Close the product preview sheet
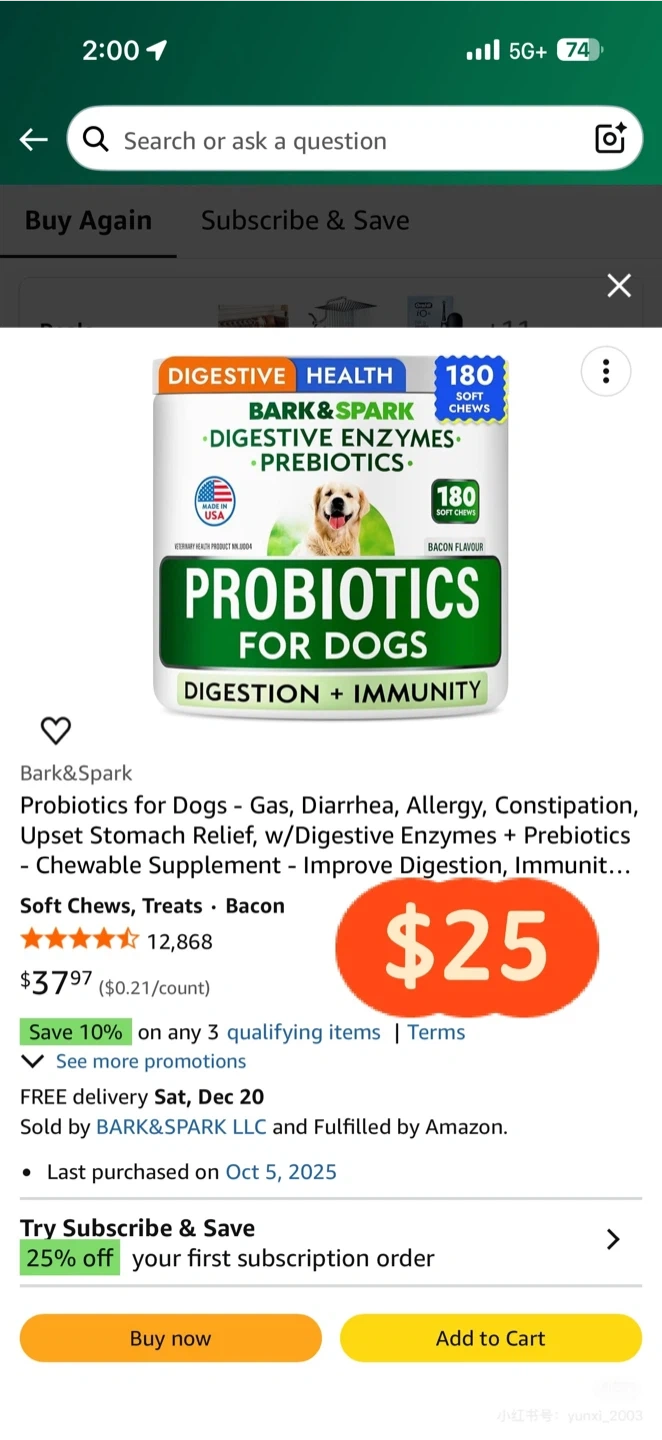Viewport: 662px width, 1440px height. (619, 287)
